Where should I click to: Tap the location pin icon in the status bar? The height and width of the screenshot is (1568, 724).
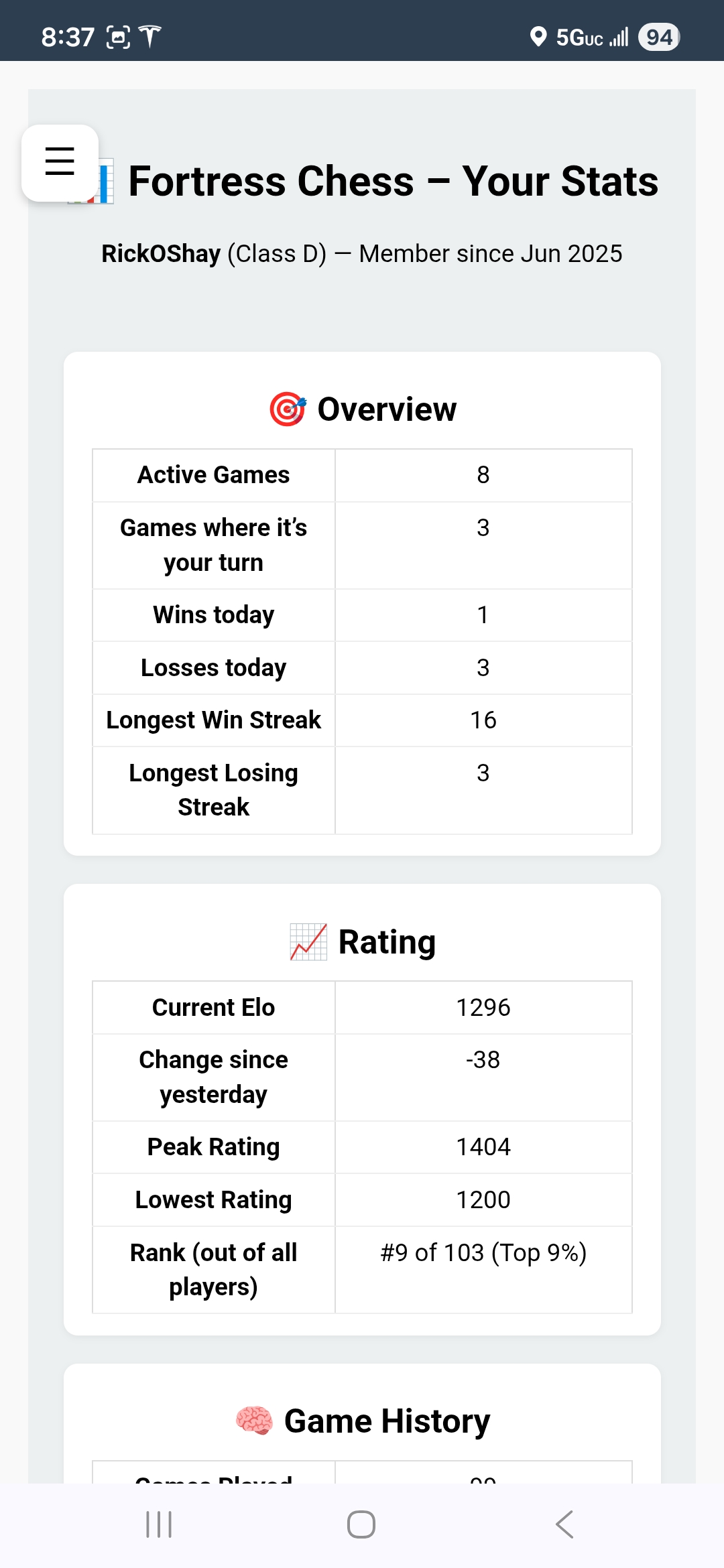pos(538,37)
